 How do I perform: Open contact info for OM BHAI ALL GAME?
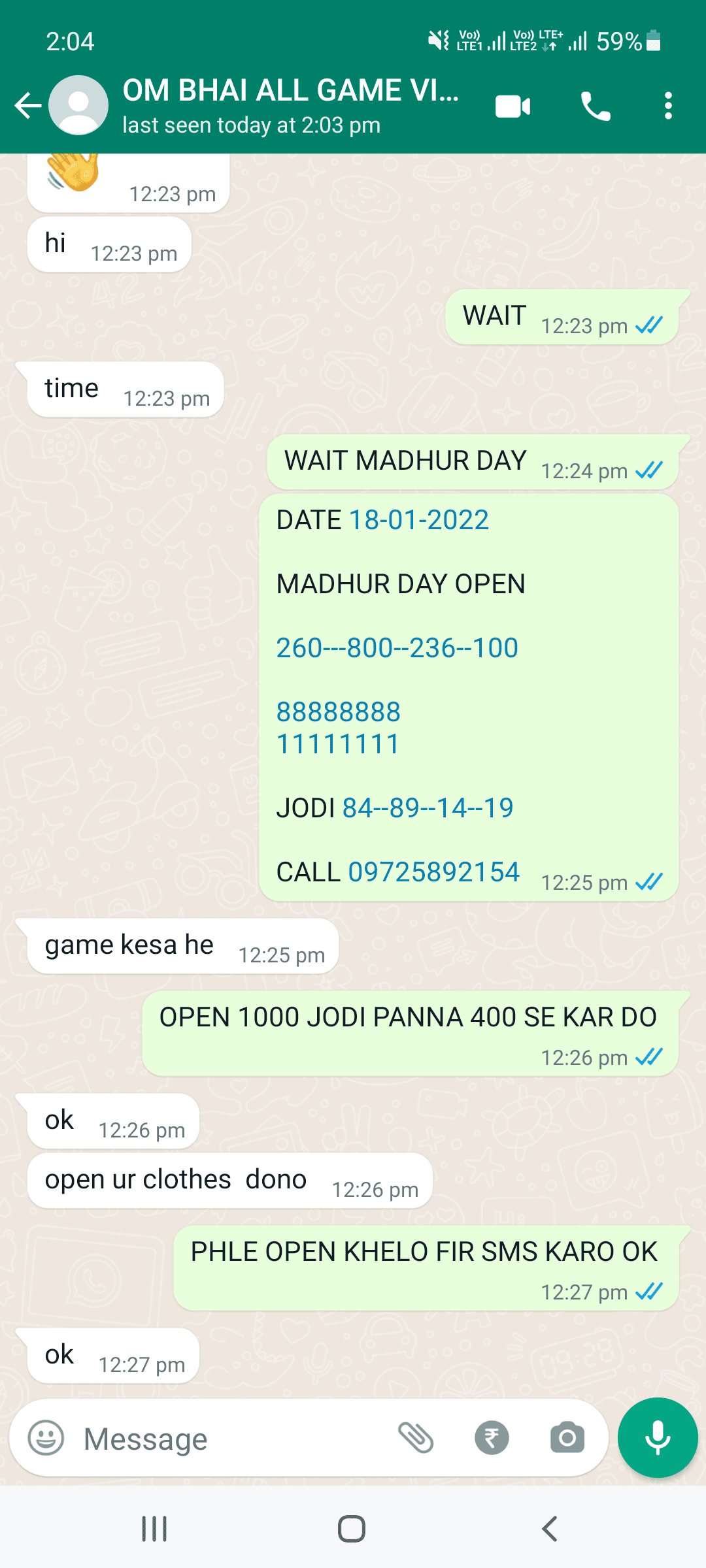point(291,105)
